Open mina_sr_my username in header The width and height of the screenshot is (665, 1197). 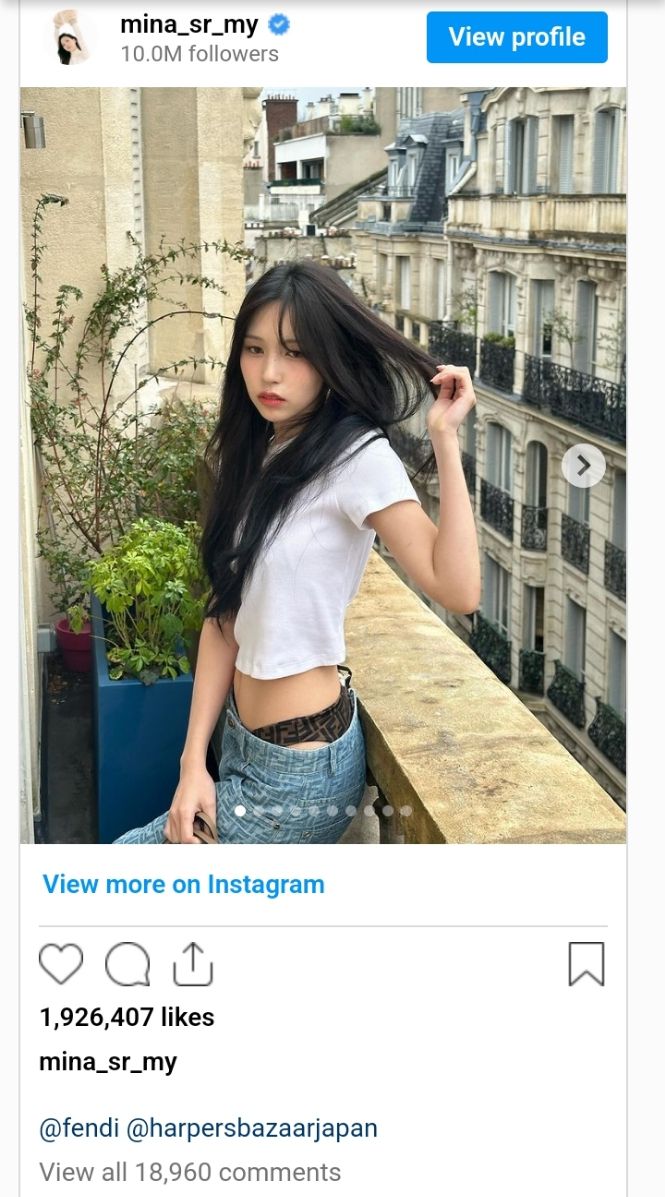[x=189, y=26]
